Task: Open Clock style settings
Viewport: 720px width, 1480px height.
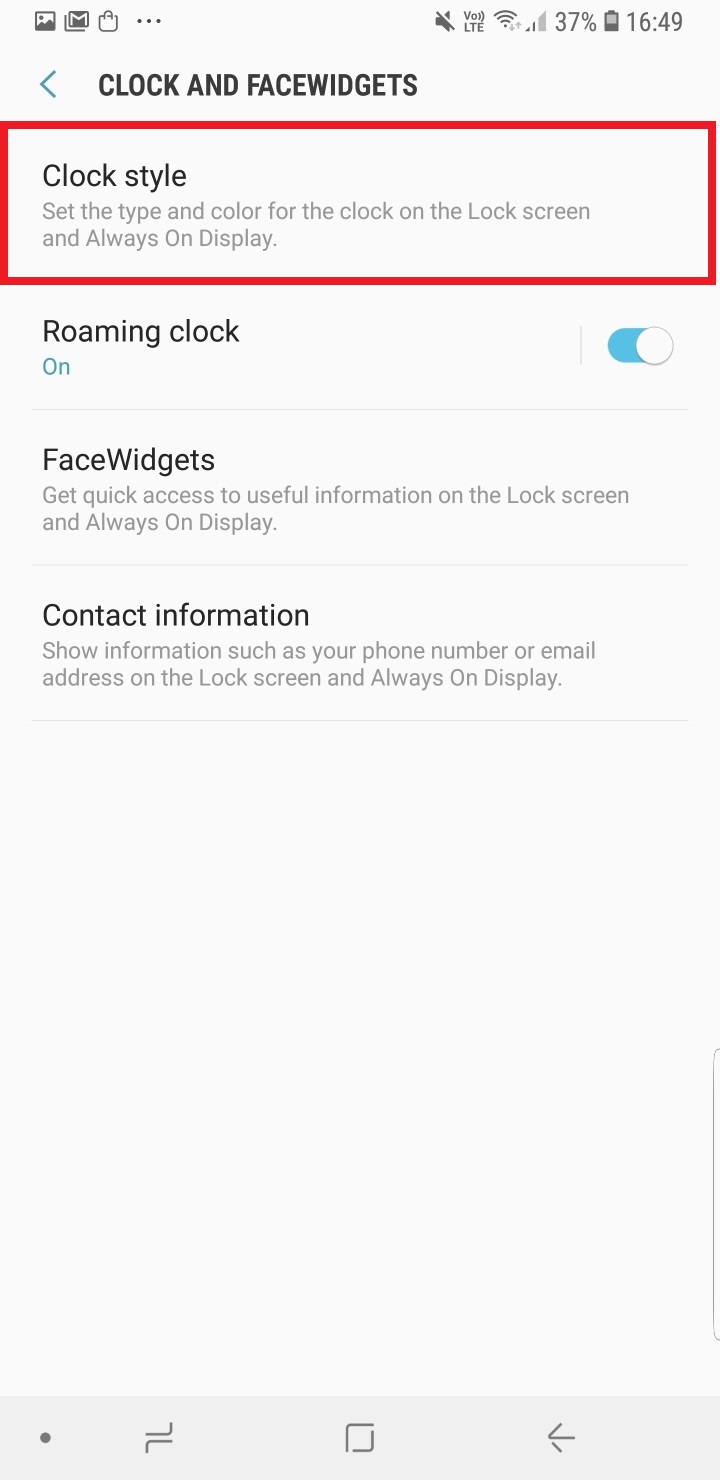Action: point(300,204)
